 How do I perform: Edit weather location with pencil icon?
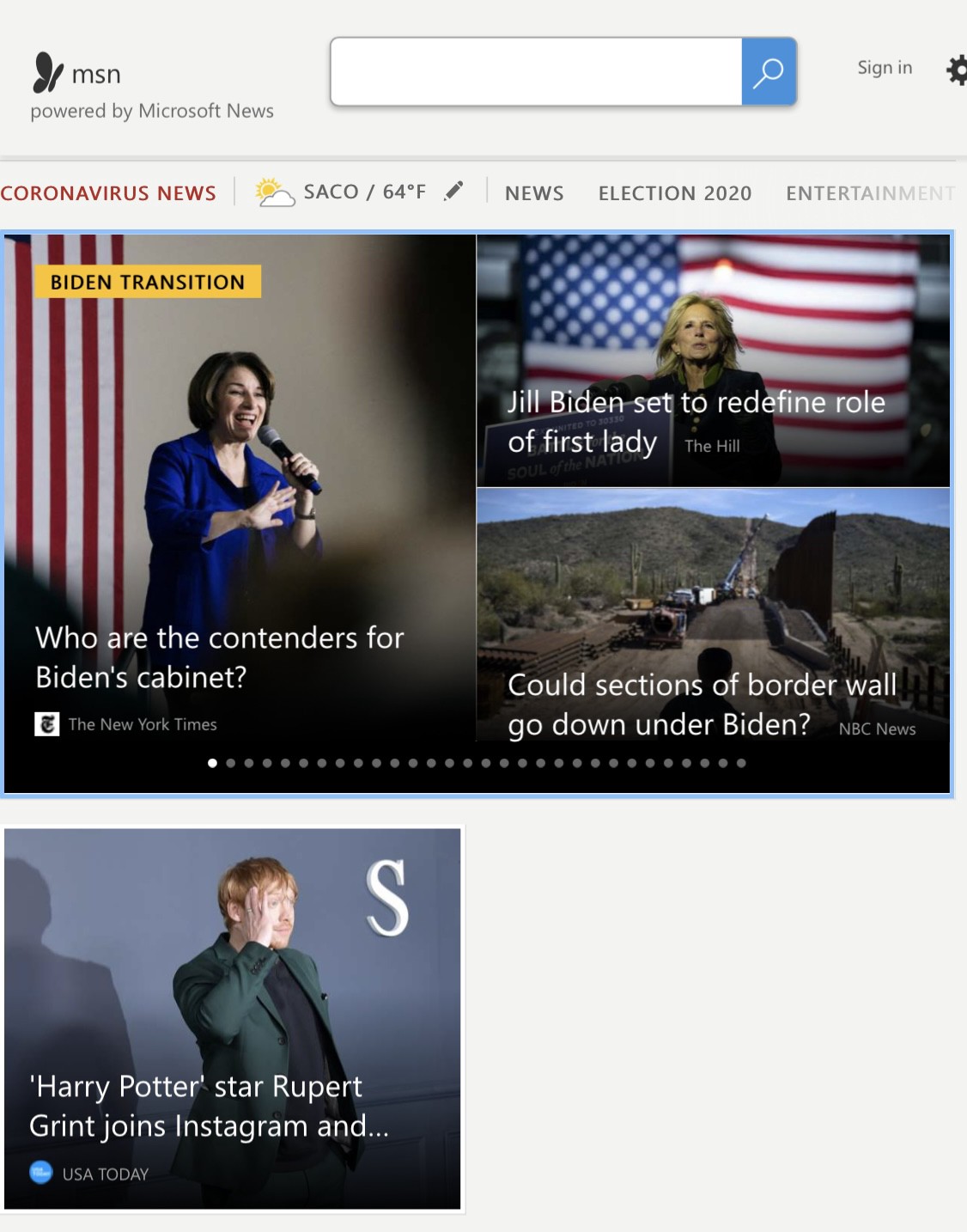454,191
